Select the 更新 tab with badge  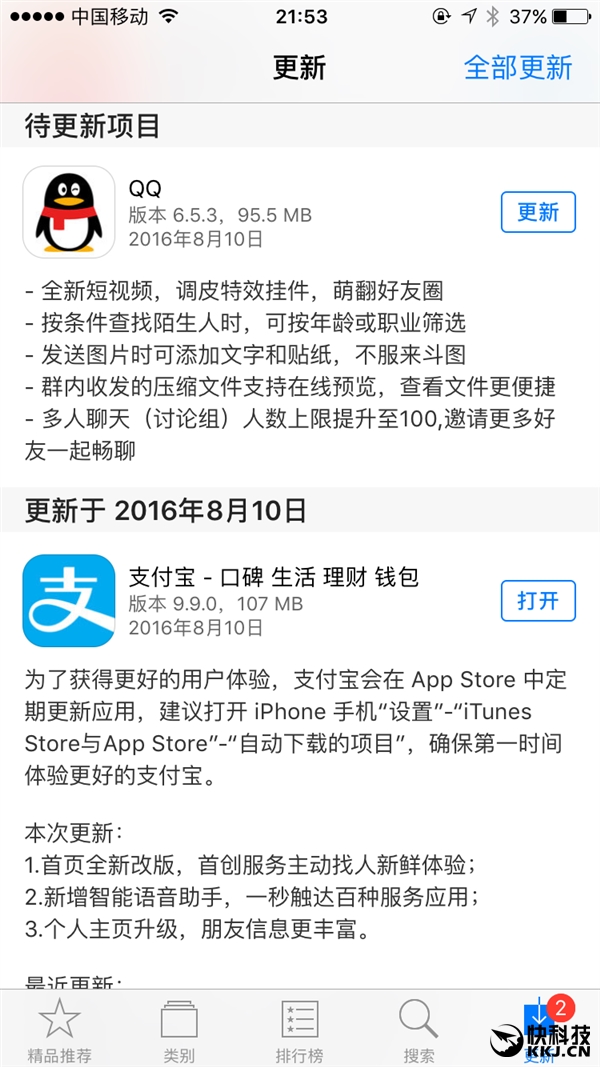pyautogui.click(x=540, y=1028)
